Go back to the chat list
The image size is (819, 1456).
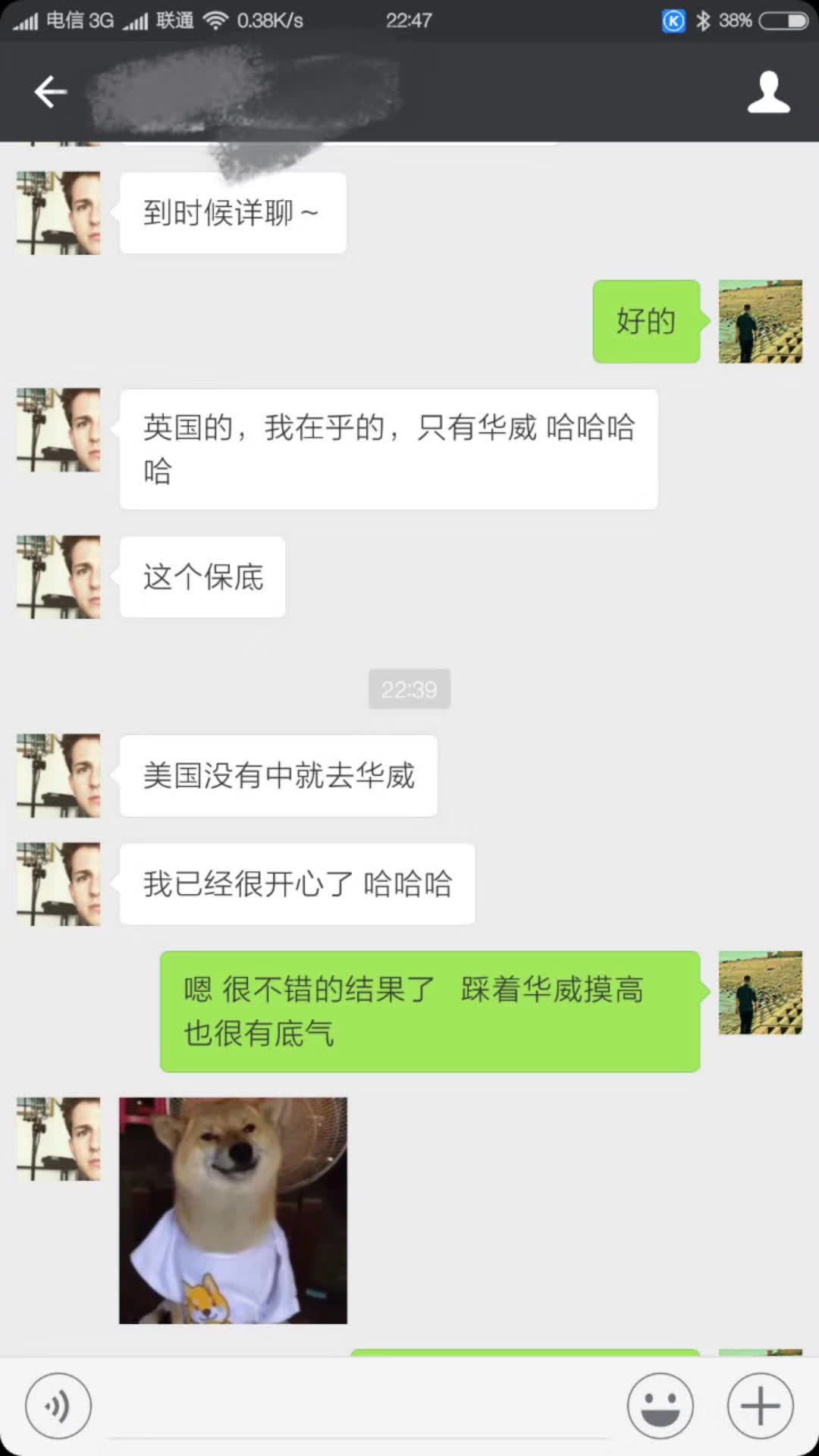(x=50, y=92)
